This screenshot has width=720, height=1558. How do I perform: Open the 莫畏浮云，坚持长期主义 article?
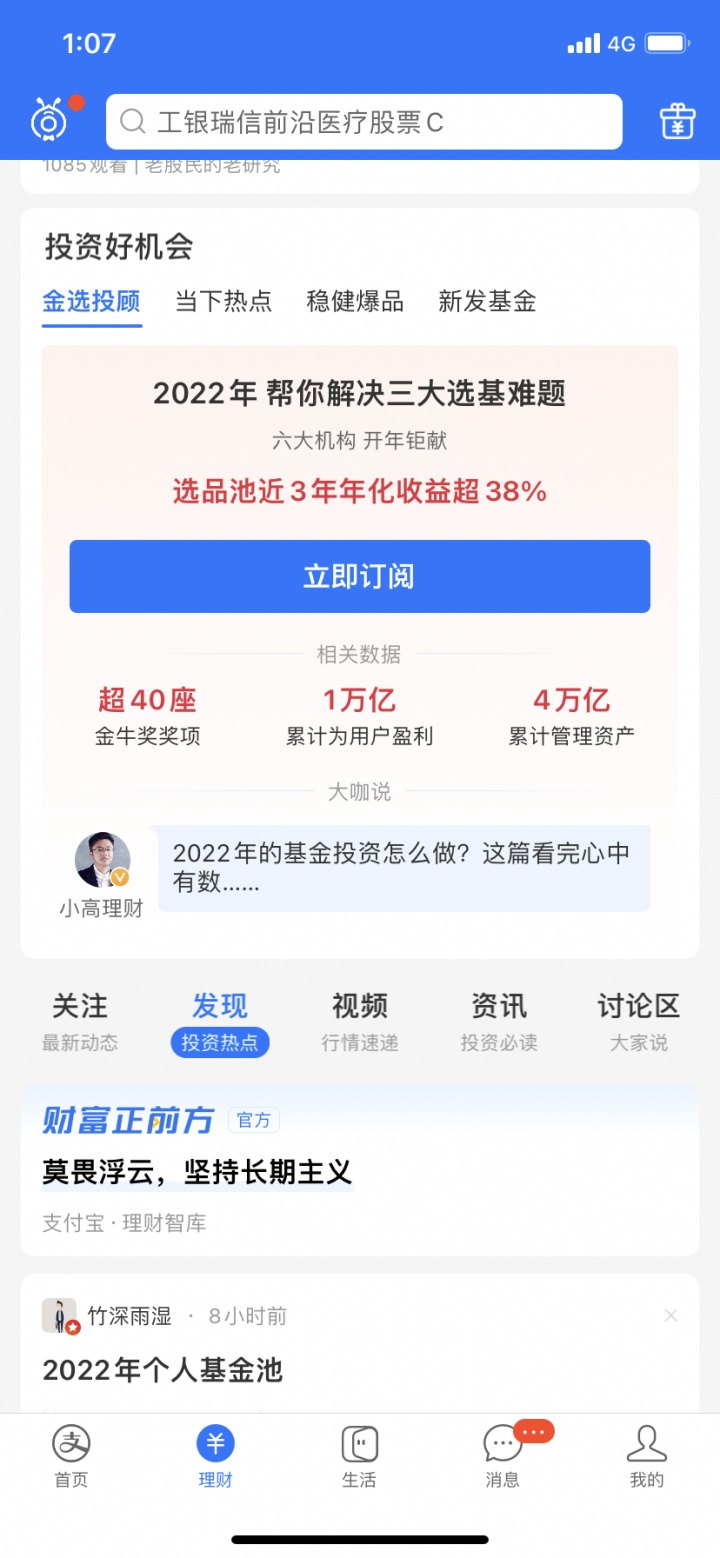coord(197,1170)
